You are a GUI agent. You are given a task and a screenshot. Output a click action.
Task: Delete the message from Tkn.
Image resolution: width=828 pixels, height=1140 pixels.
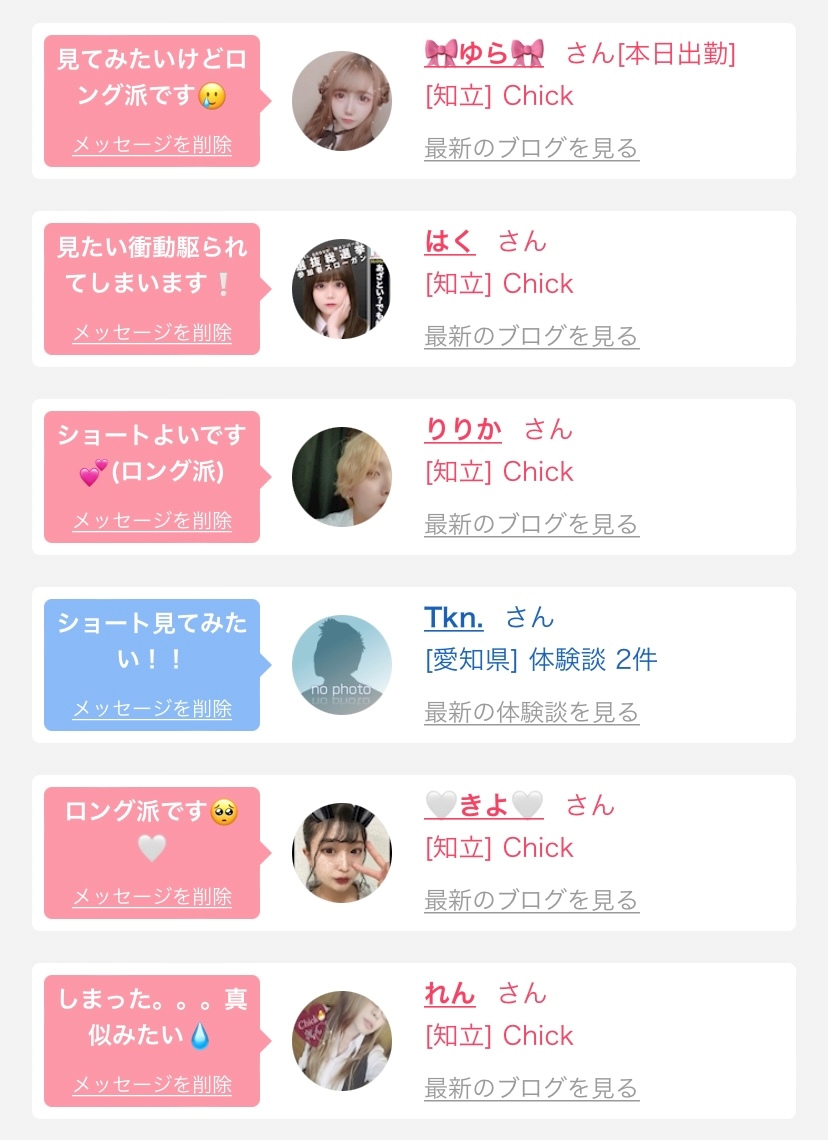click(152, 709)
